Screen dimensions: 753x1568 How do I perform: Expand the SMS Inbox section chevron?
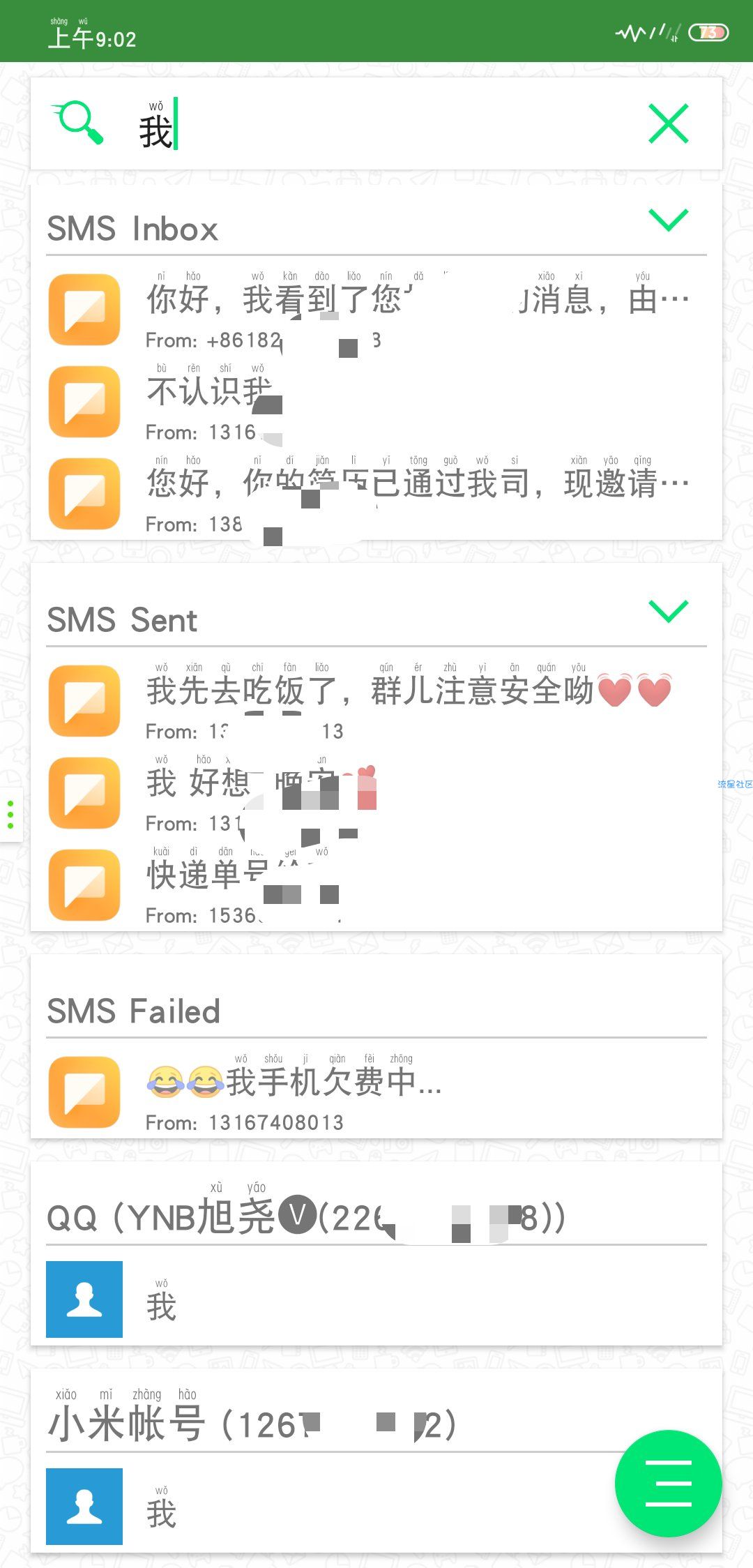pyautogui.click(x=668, y=219)
